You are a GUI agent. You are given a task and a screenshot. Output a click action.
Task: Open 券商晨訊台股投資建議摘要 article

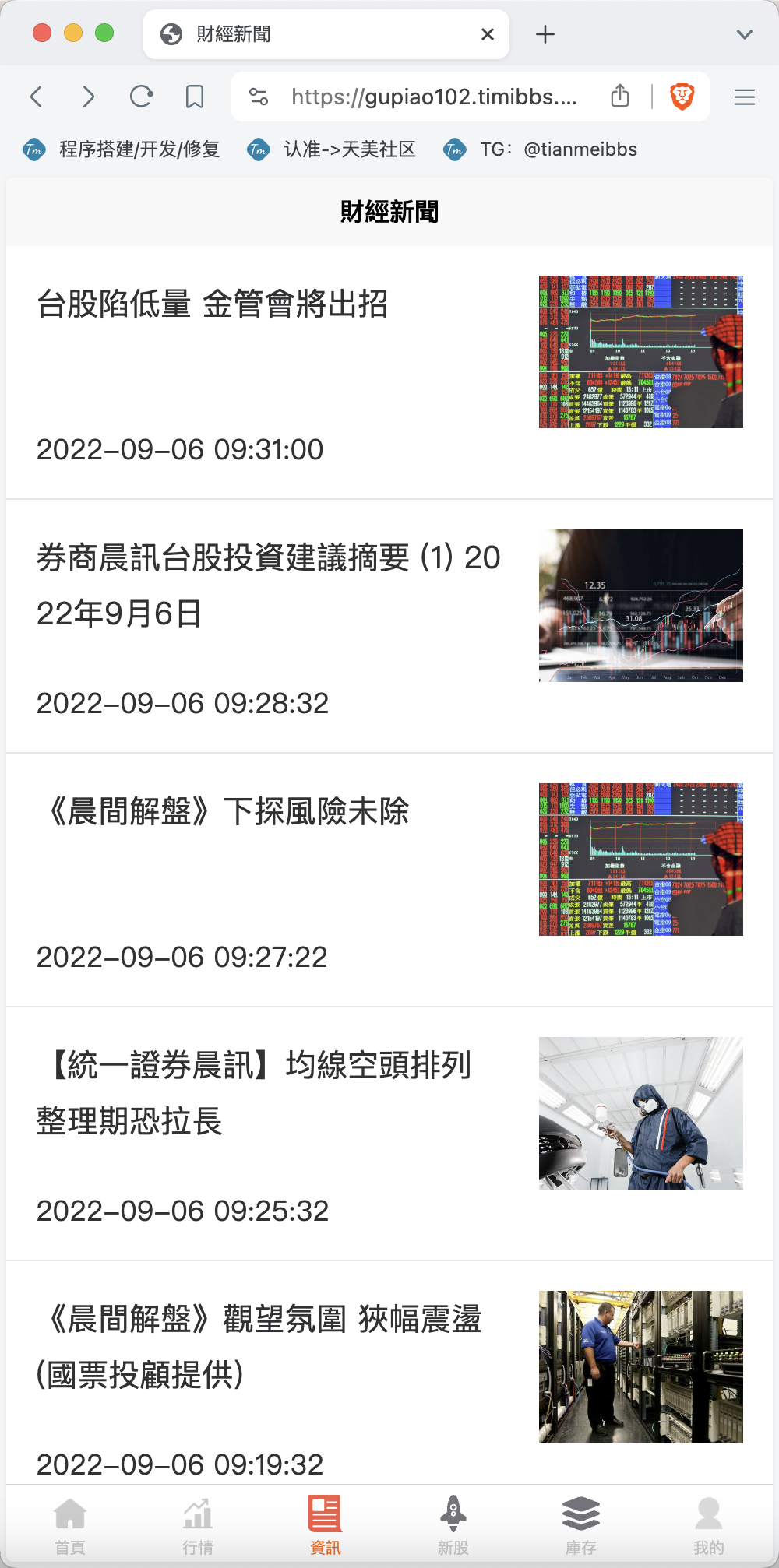point(389,626)
